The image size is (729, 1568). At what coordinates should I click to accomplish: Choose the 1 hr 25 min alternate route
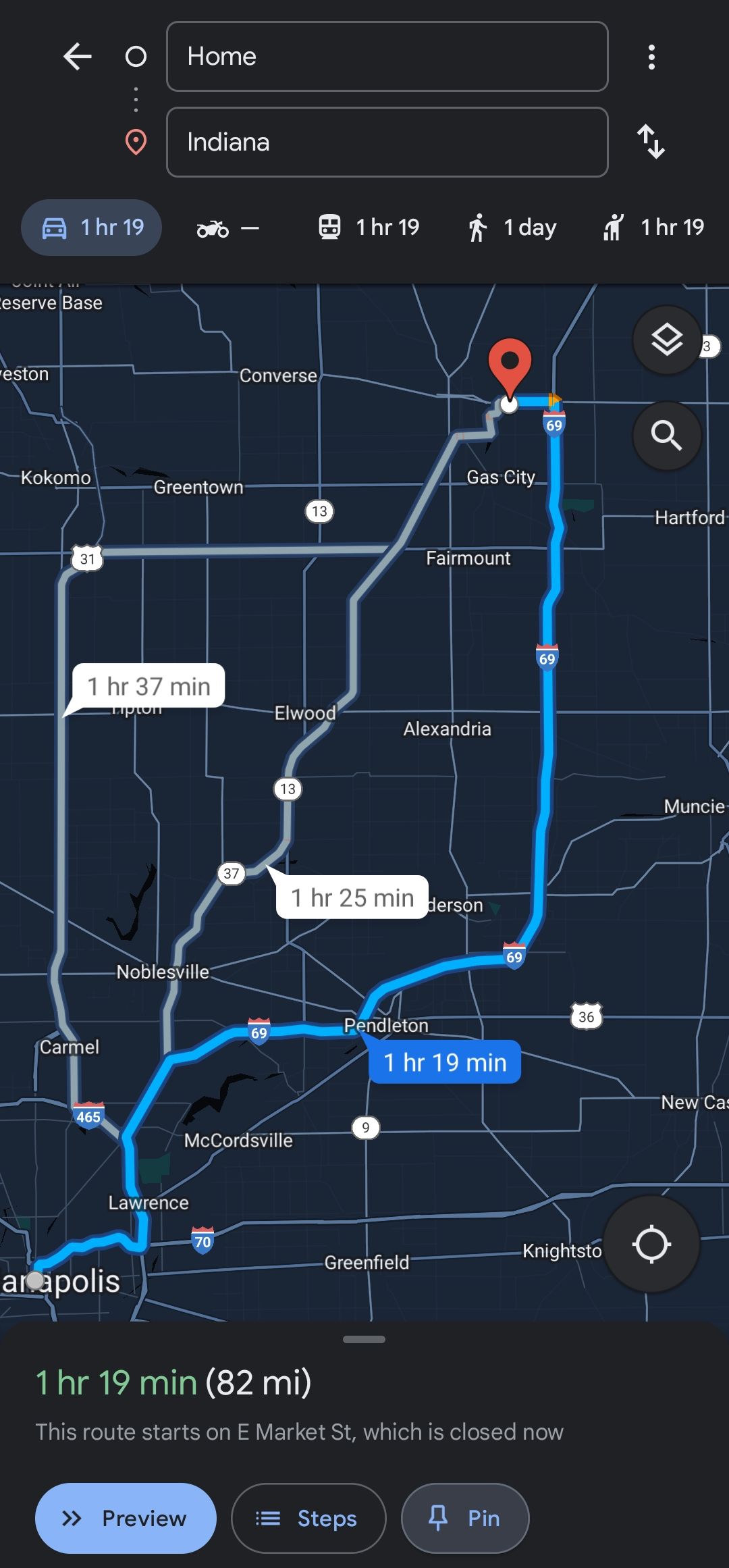pyautogui.click(x=352, y=897)
